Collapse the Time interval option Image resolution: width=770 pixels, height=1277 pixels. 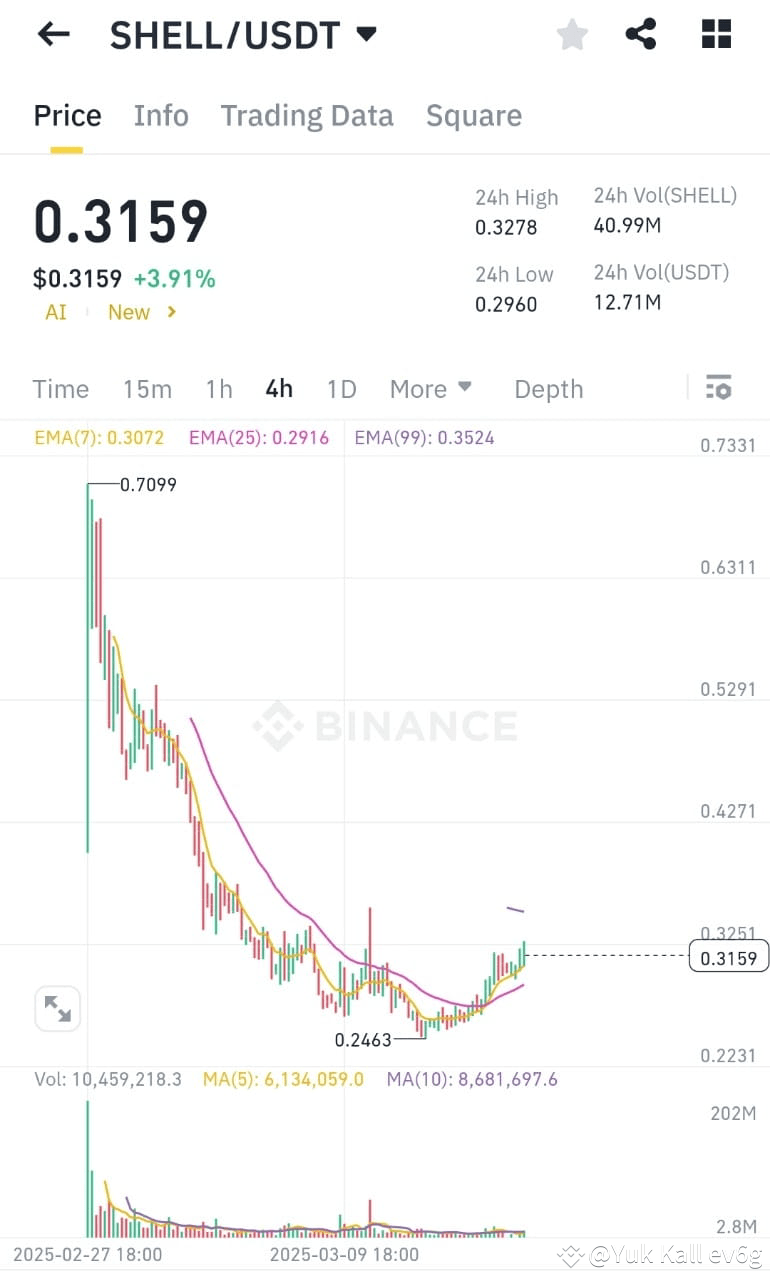point(60,388)
